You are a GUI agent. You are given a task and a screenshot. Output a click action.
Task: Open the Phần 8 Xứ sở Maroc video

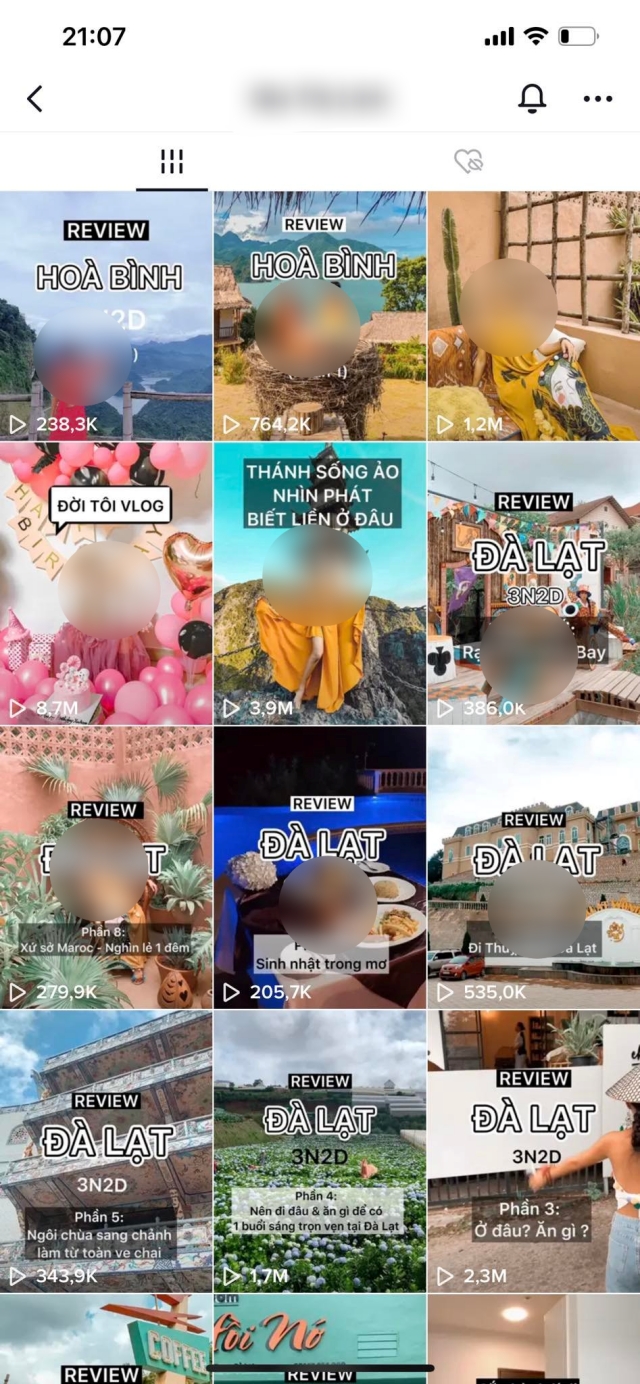click(x=106, y=867)
